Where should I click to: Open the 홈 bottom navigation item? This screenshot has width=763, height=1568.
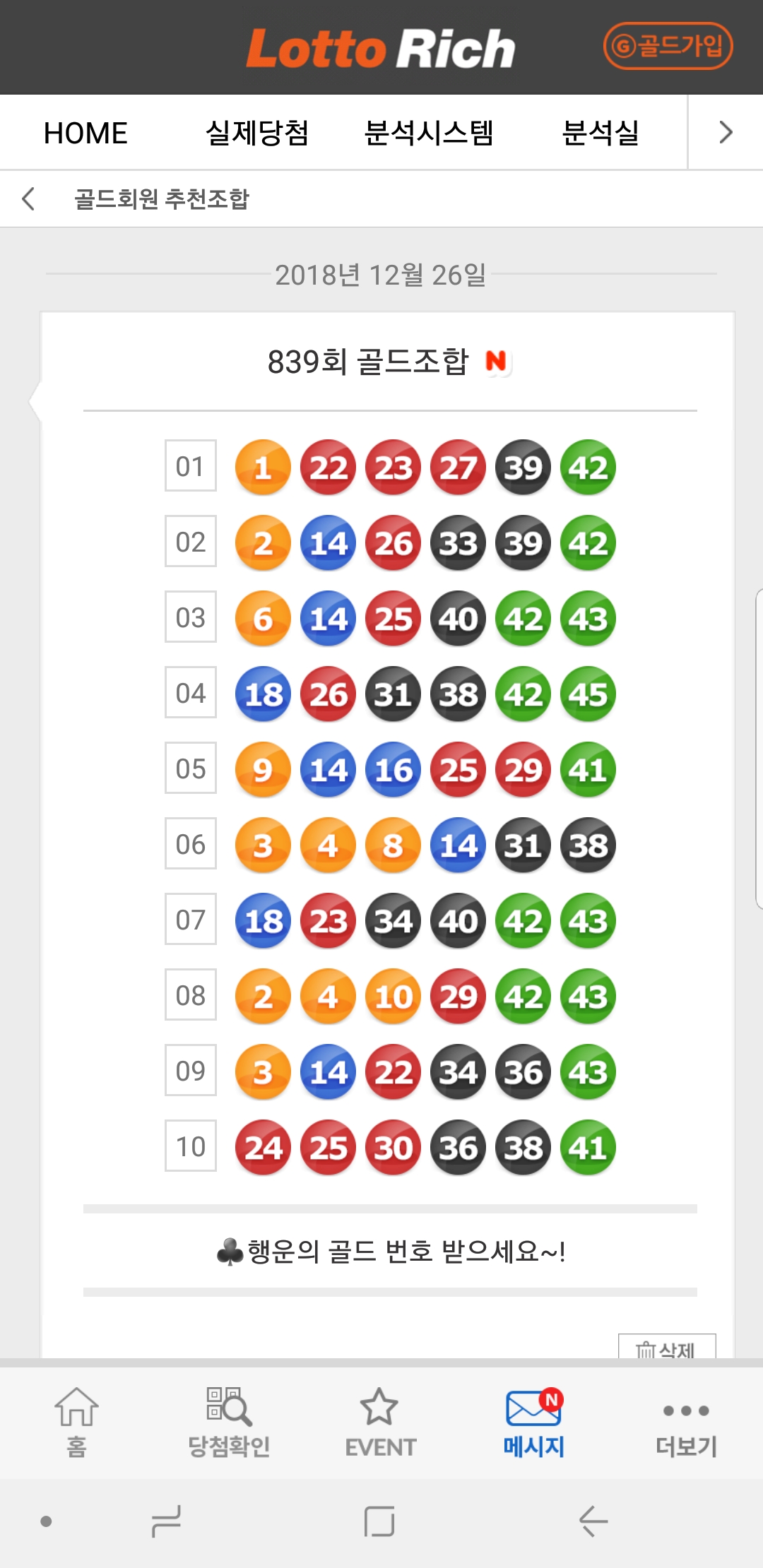click(x=76, y=1423)
